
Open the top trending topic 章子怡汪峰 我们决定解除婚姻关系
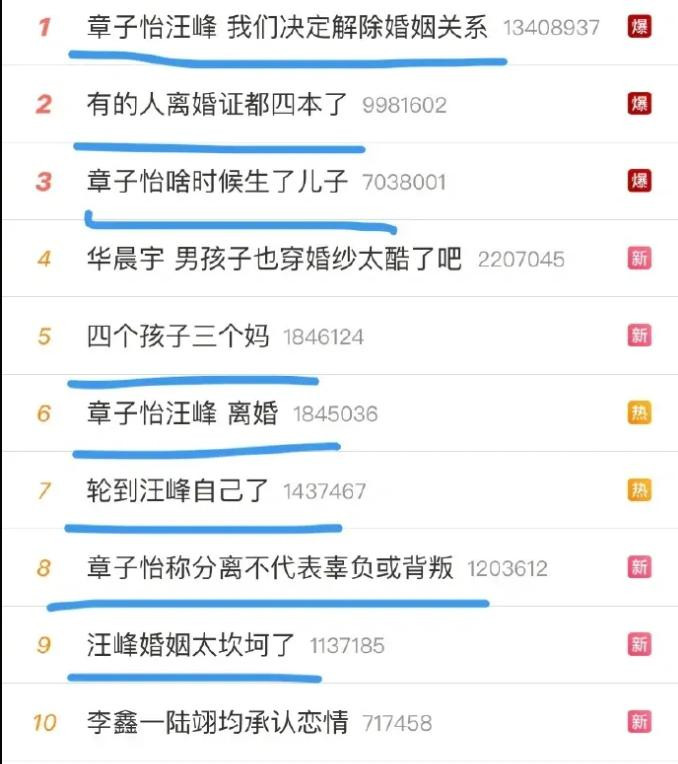[287, 27]
